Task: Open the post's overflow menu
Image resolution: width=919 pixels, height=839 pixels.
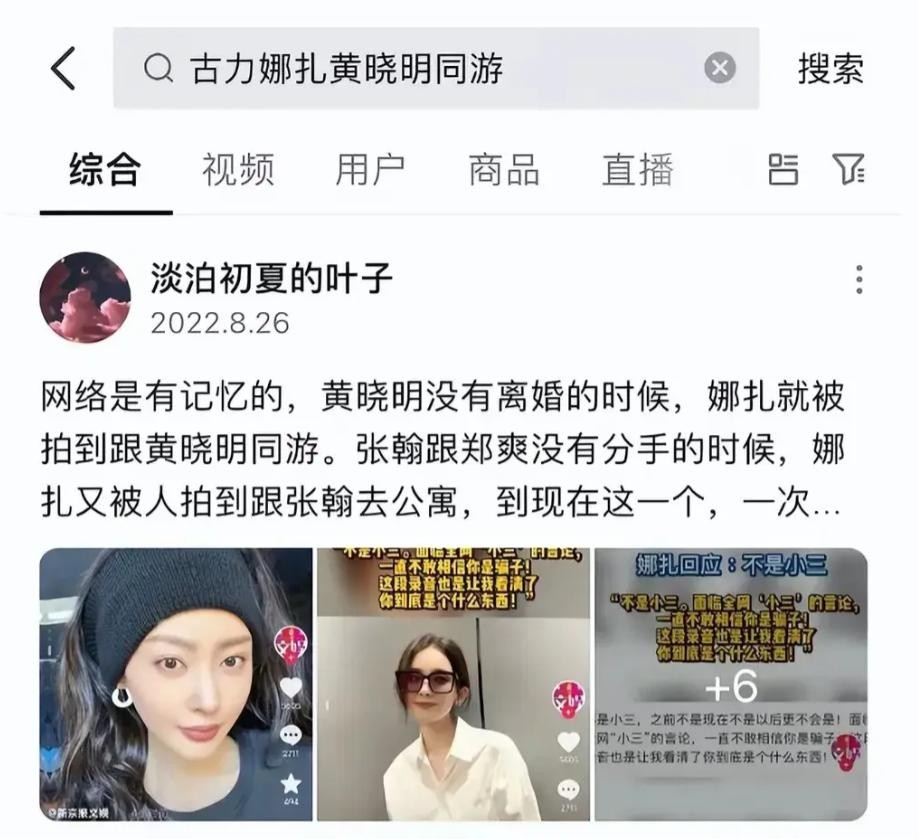Action: click(858, 280)
